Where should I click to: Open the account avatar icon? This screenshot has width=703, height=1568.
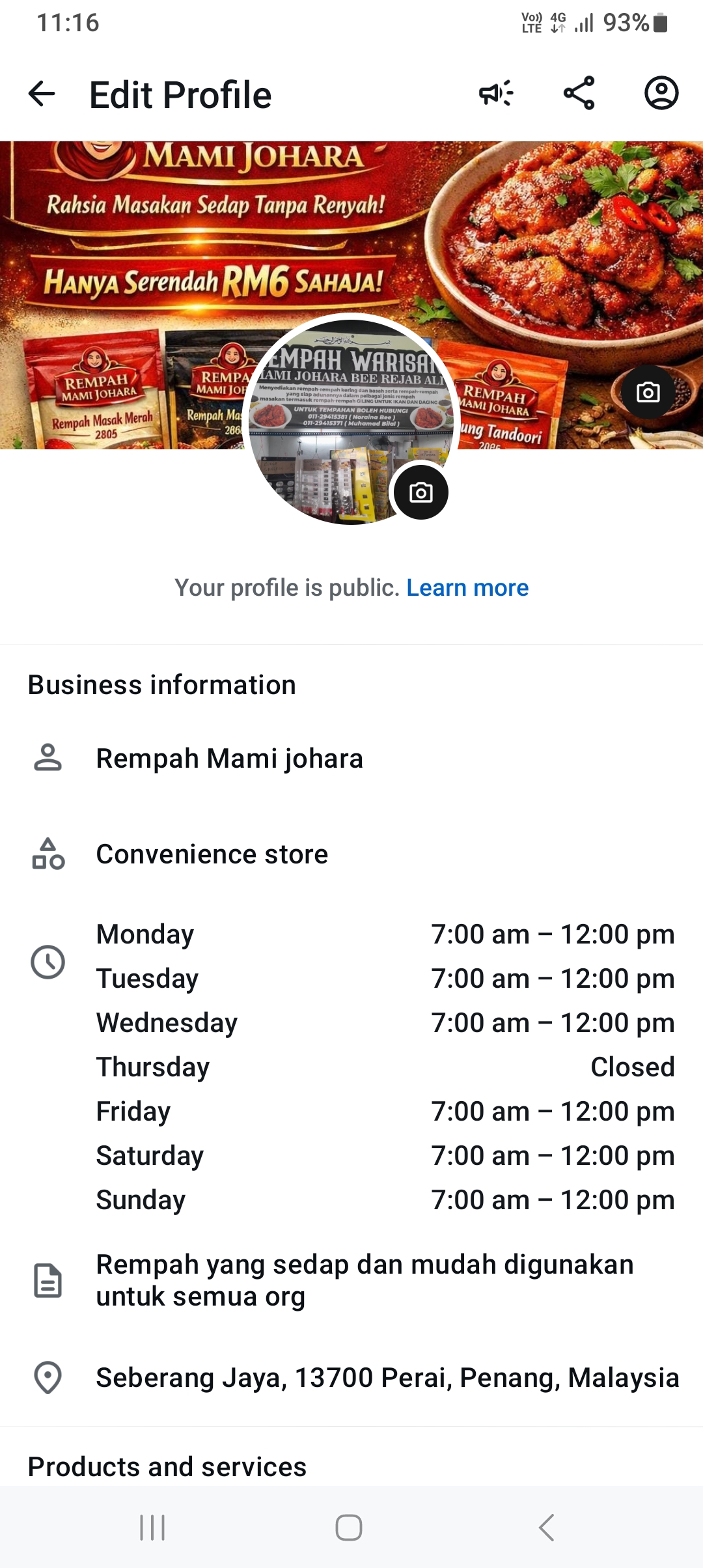[x=661, y=93]
